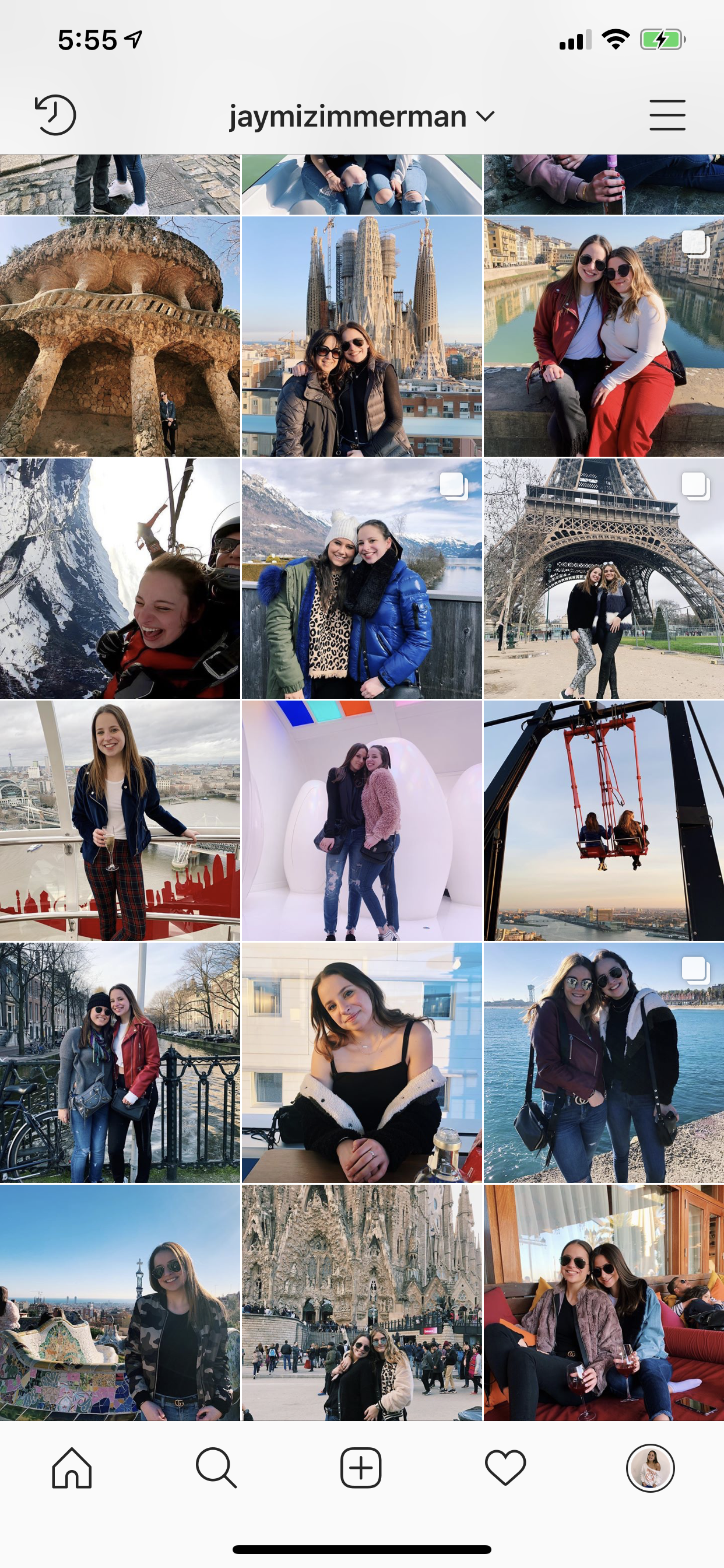Open the stone columns archway post
Image resolution: width=724 pixels, height=1568 pixels.
[x=120, y=337]
